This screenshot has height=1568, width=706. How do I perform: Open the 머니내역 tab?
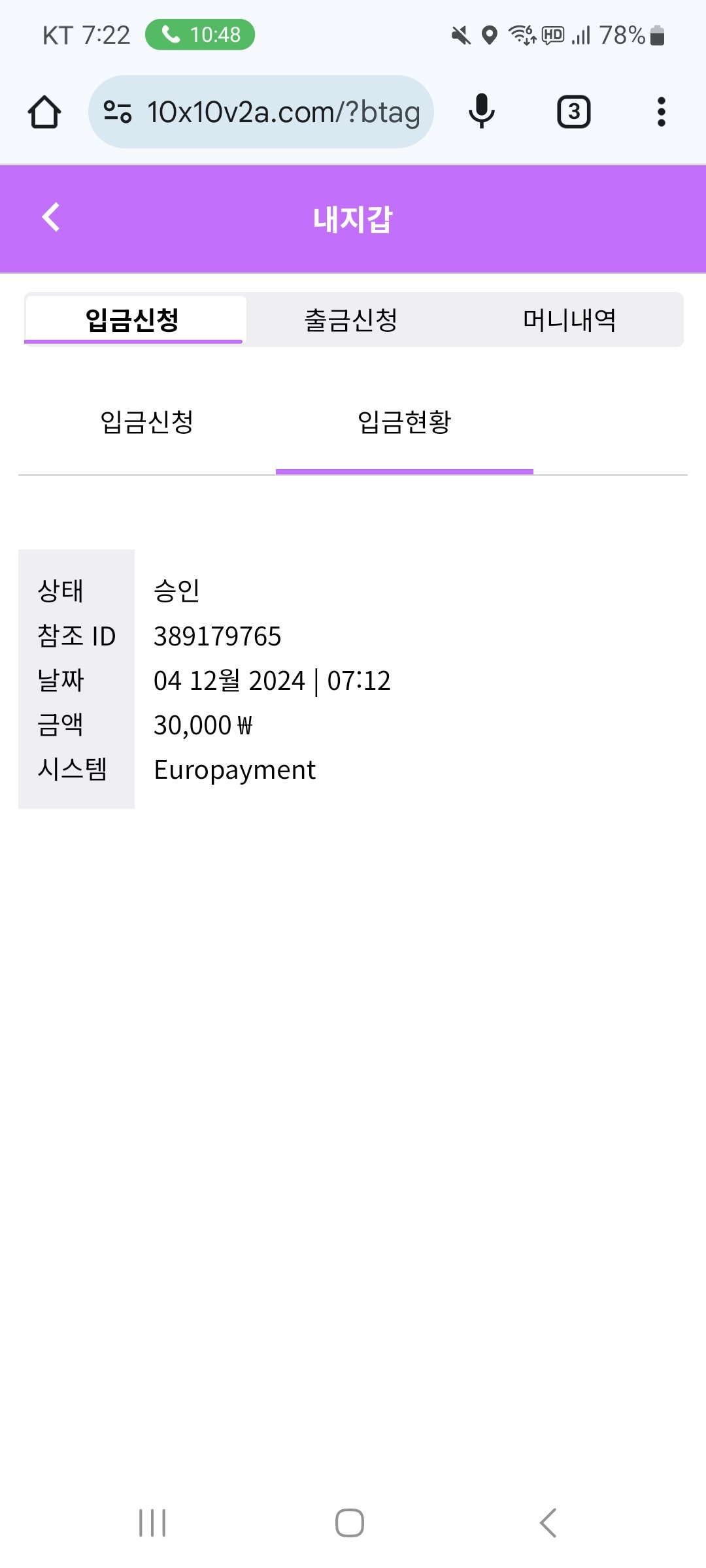pos(569,320)
